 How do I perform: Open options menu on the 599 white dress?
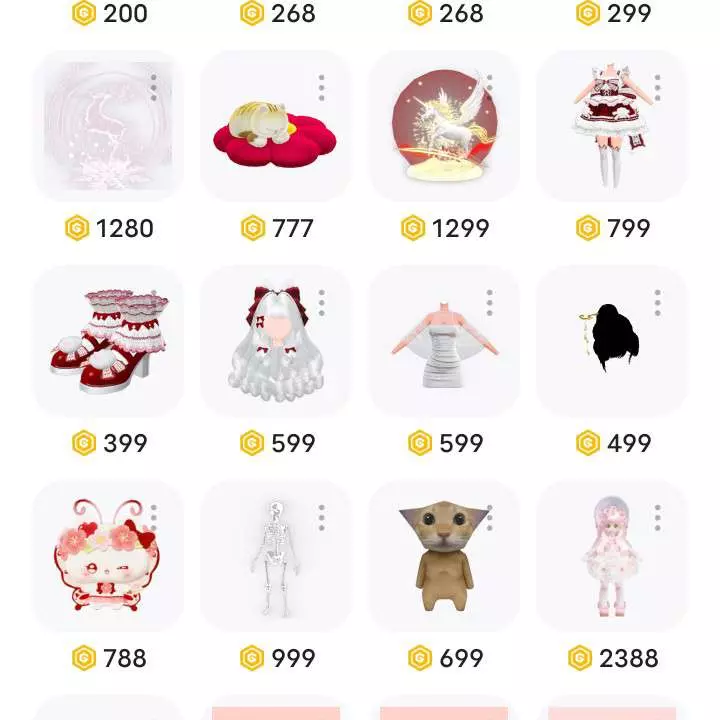click(x=489, y=303)
